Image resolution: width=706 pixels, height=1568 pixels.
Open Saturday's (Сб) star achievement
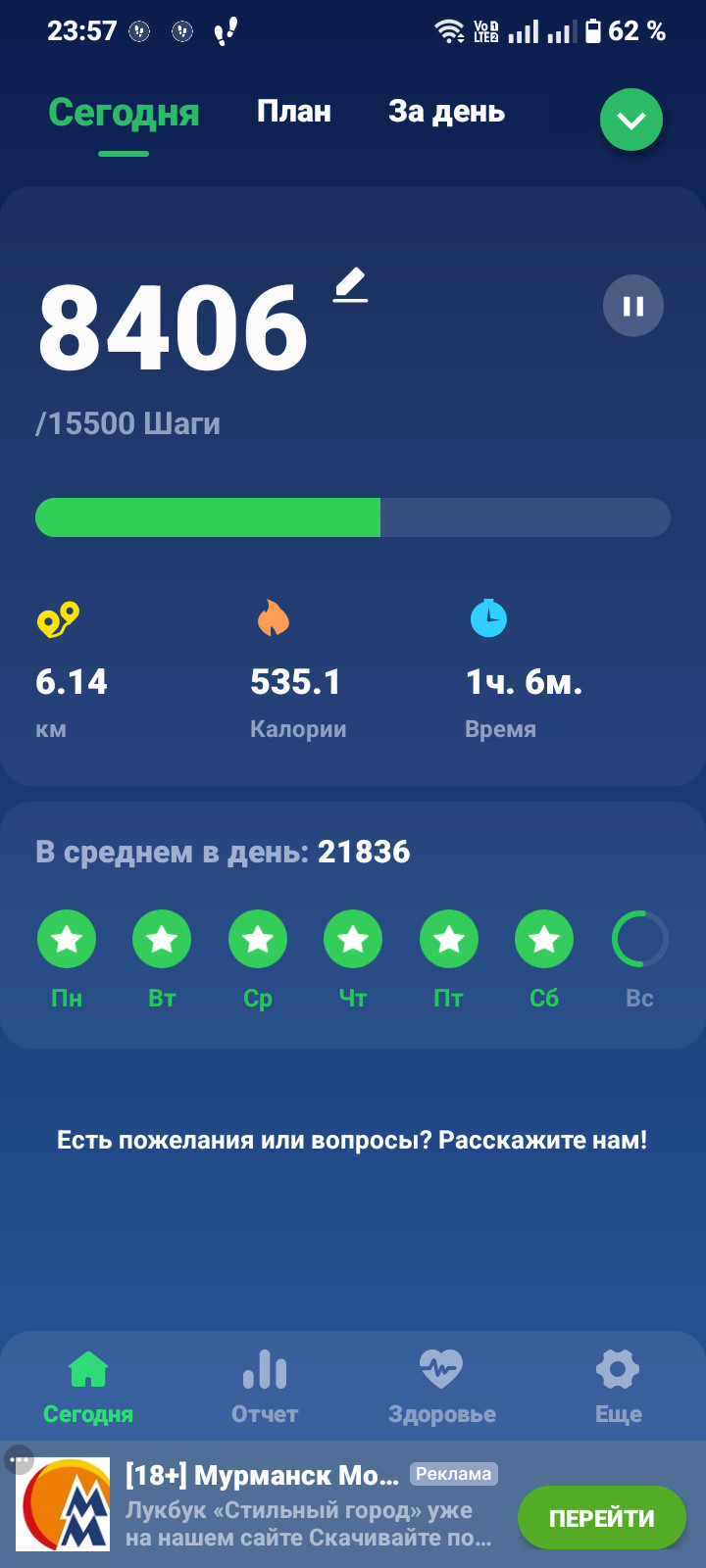pyautogui.click(x=544, y=939)
